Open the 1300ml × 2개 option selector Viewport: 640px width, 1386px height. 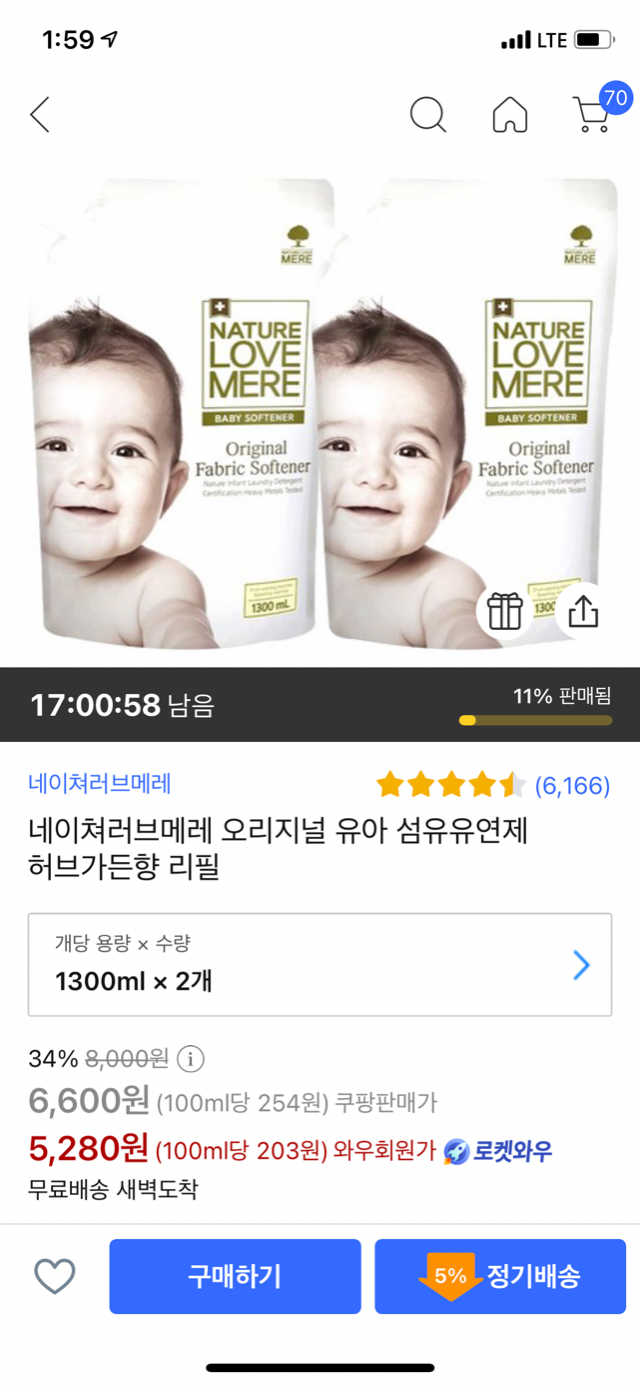[320, 964]
